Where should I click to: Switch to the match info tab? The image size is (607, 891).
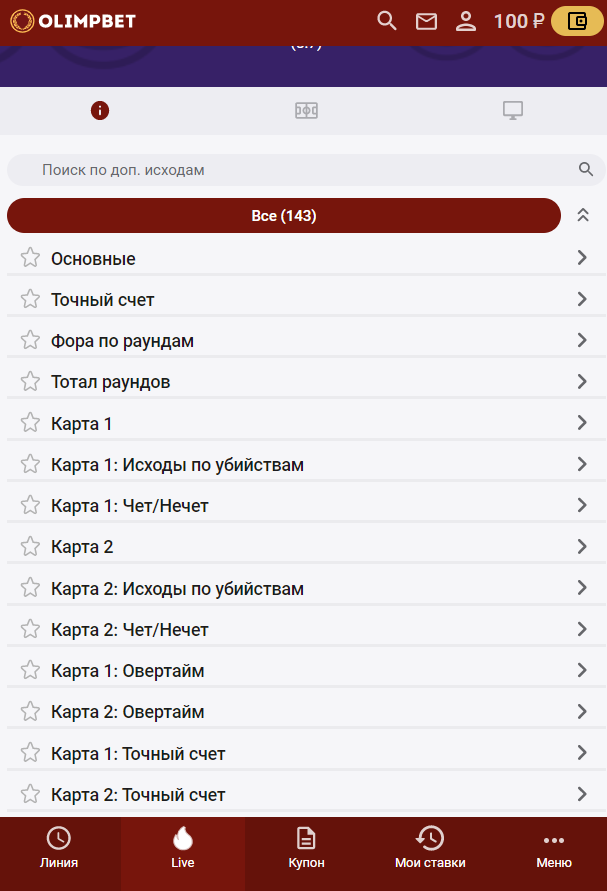tap(100, 111)
